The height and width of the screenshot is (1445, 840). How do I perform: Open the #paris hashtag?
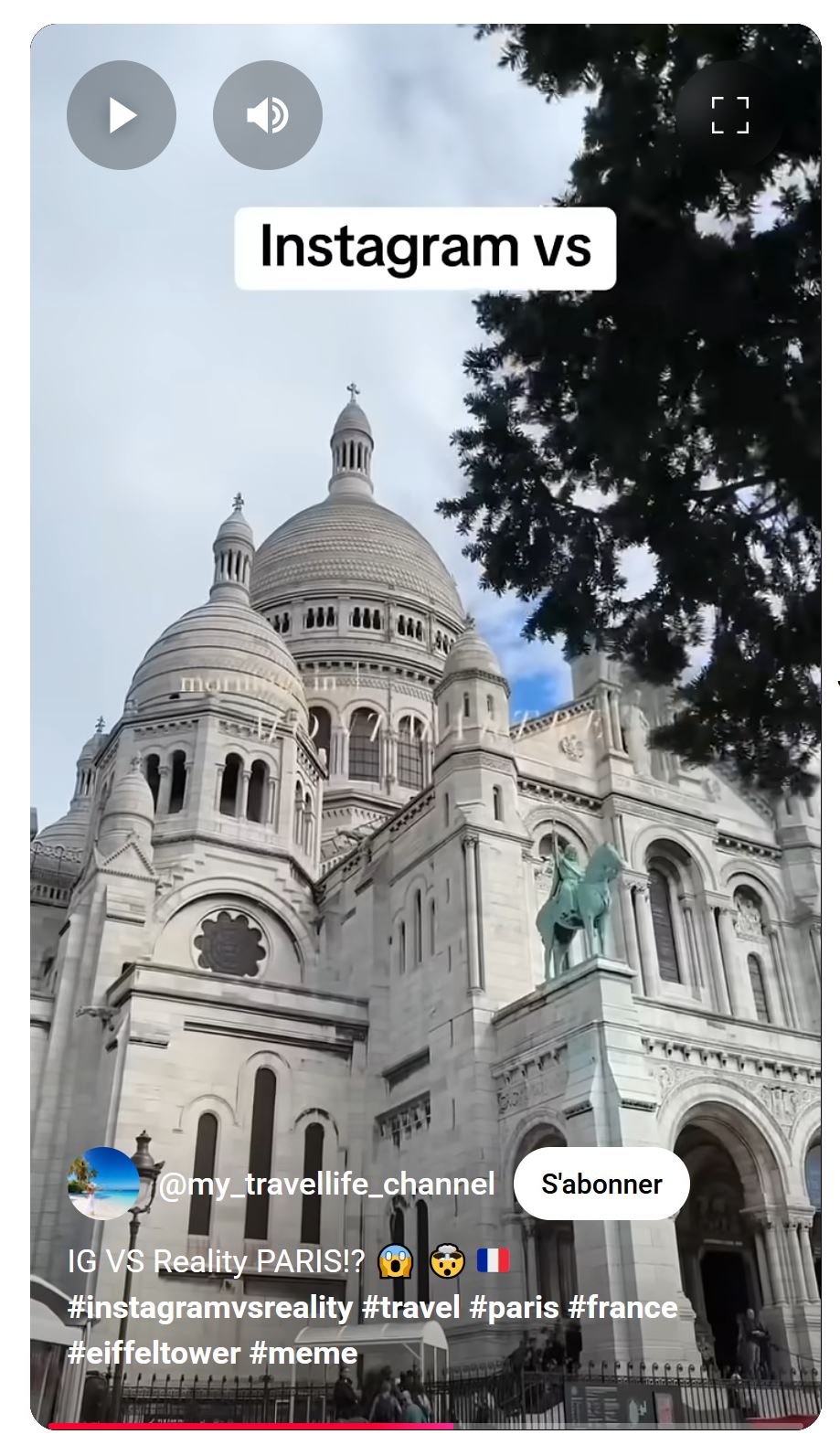(514, 1307)
